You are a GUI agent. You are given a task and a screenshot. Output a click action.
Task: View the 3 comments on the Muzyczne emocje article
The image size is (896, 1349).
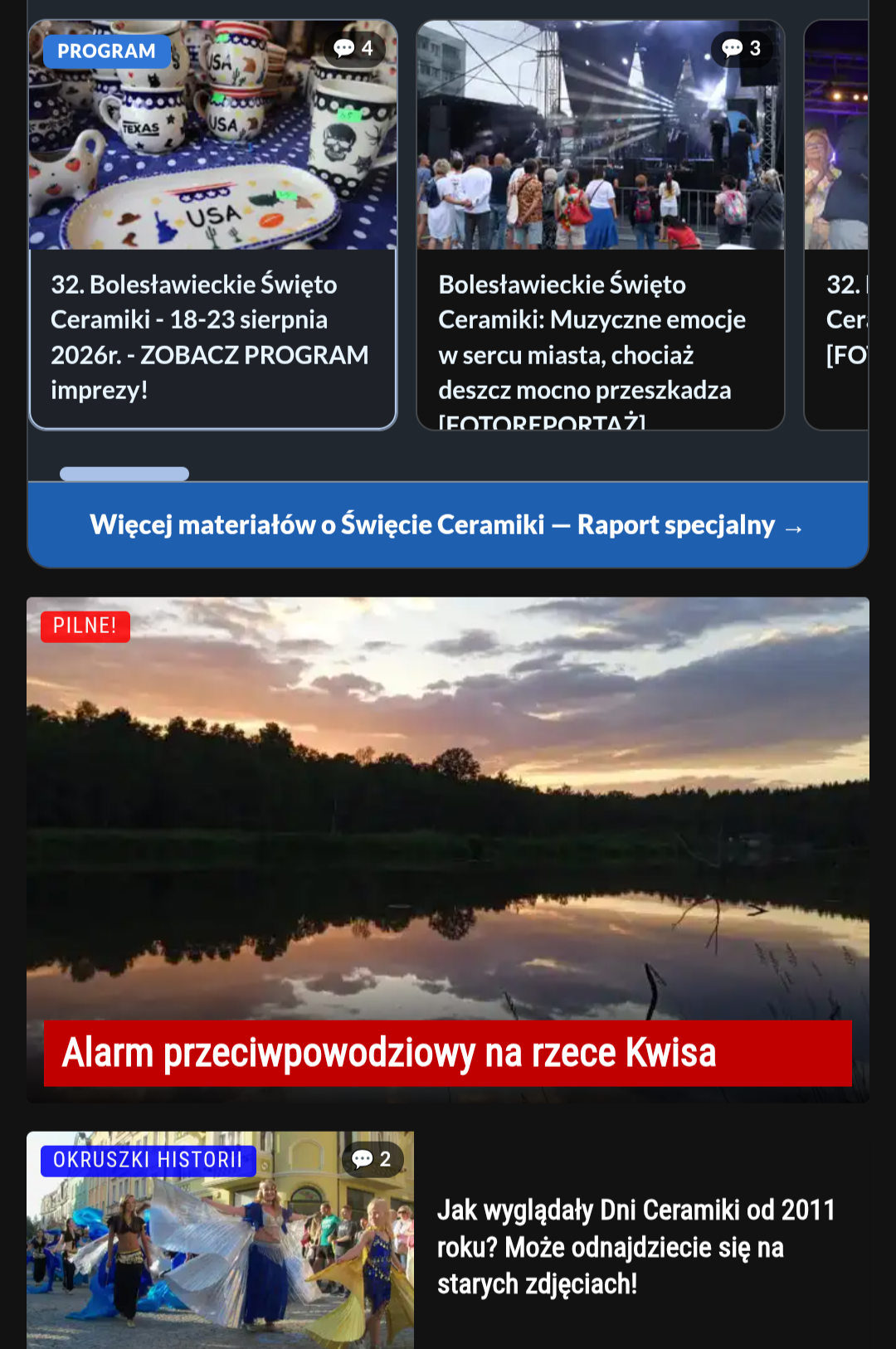(742, 48)
